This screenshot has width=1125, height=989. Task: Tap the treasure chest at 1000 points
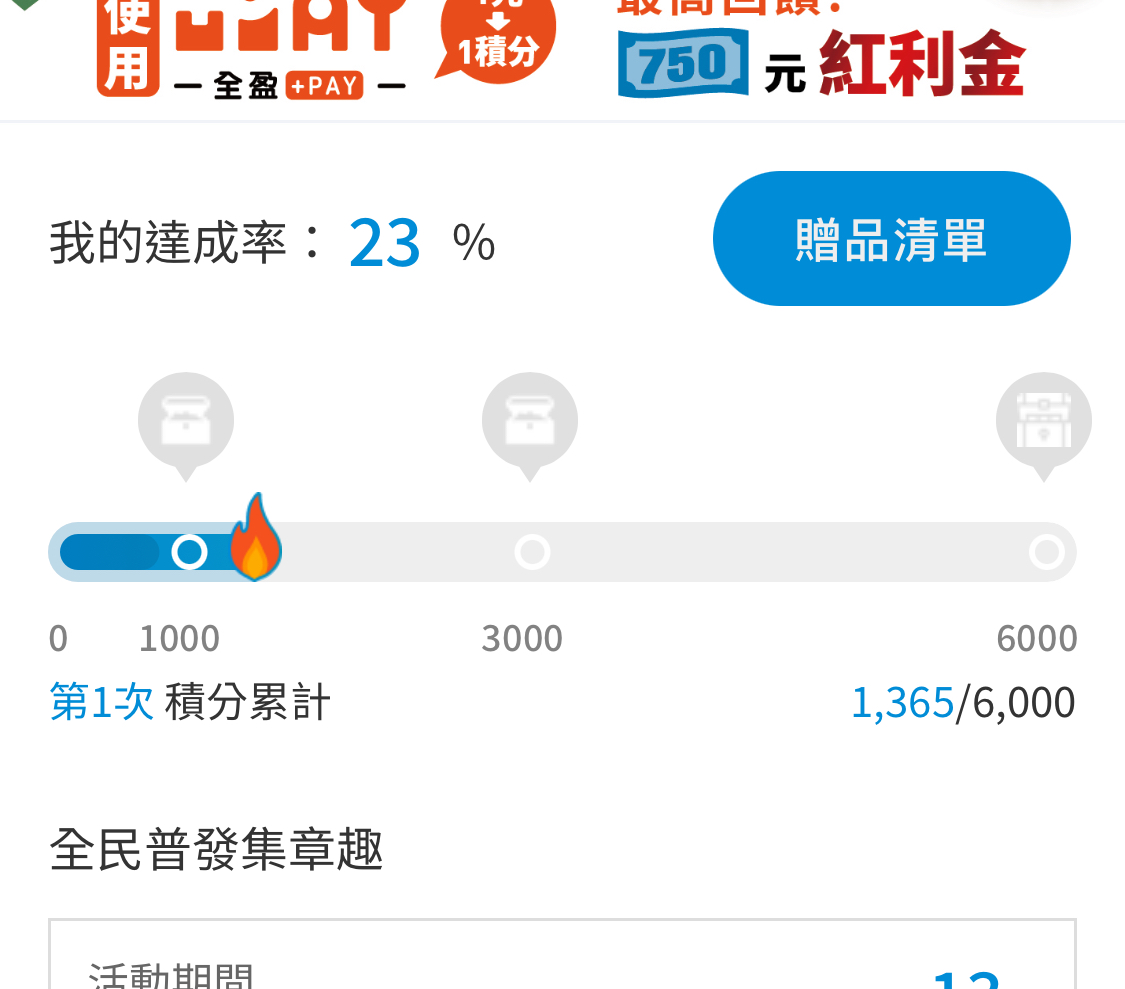186,421
